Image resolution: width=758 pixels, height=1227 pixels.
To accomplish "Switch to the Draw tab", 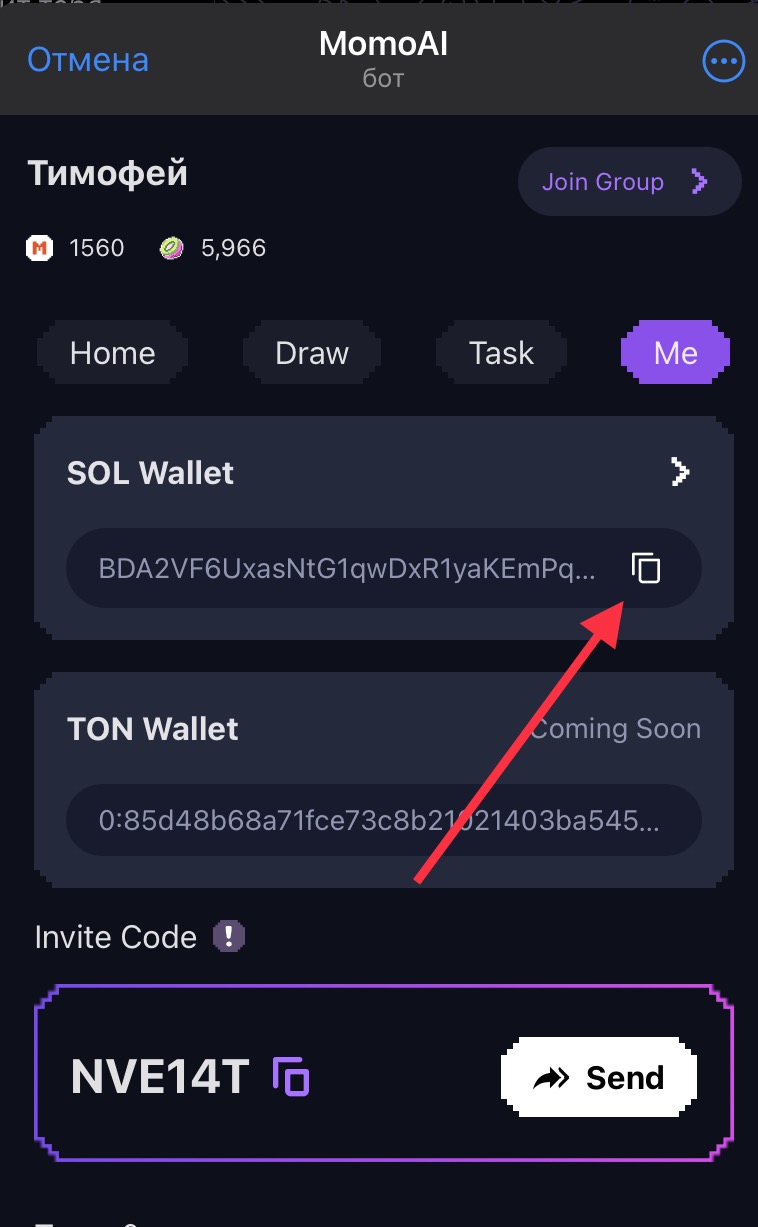I will click(312, 353).
